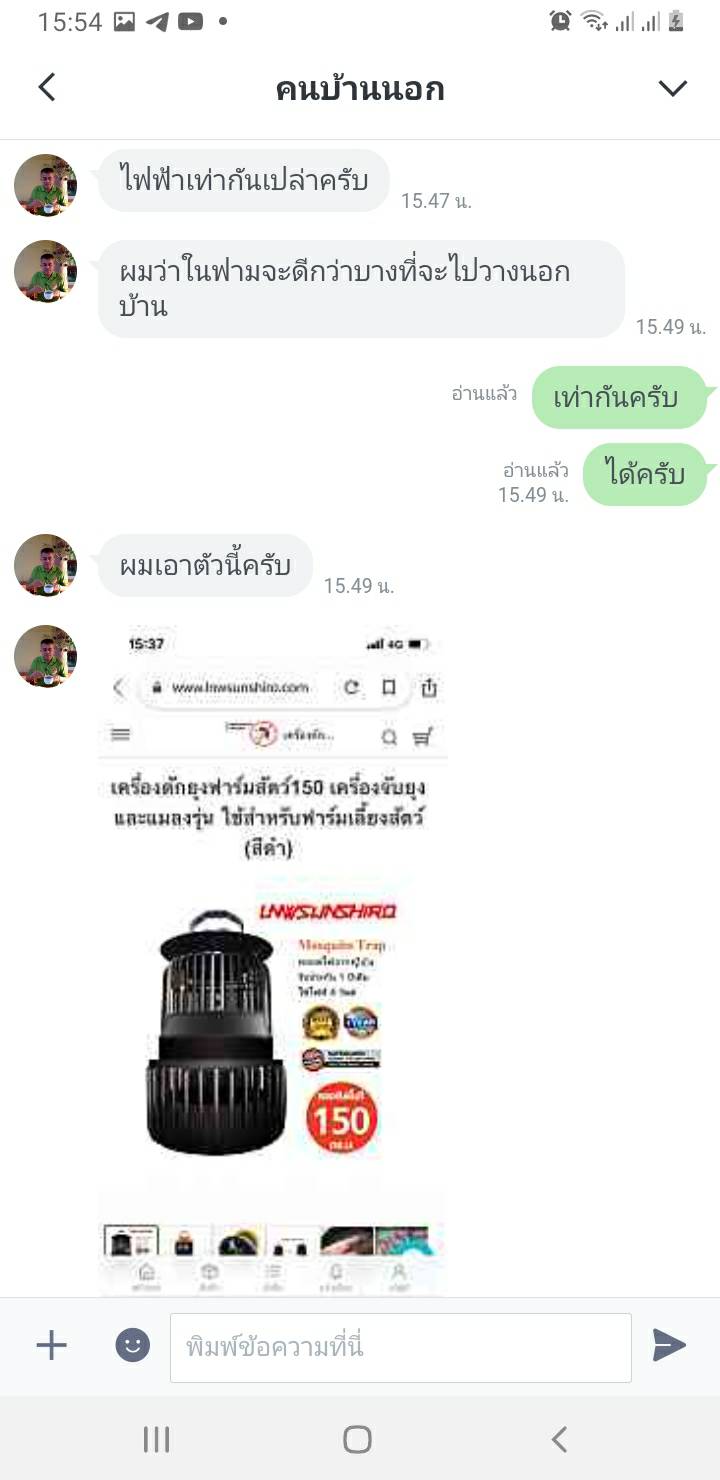The width and height of the screenshot is (720, 1480).
Task: Open the plus attachment menu
Action: pos(51,1345)
